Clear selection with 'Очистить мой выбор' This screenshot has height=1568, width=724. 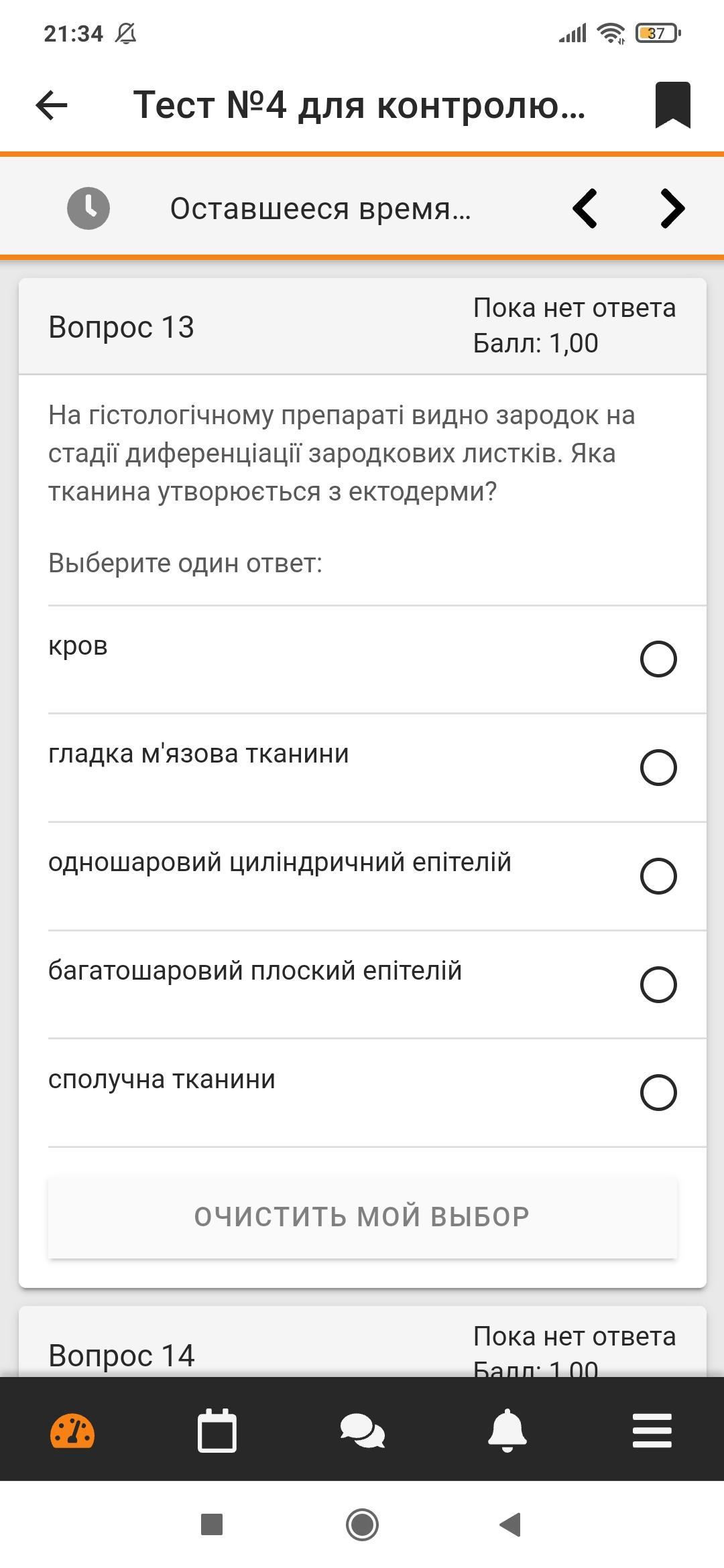coord(362,1217)
